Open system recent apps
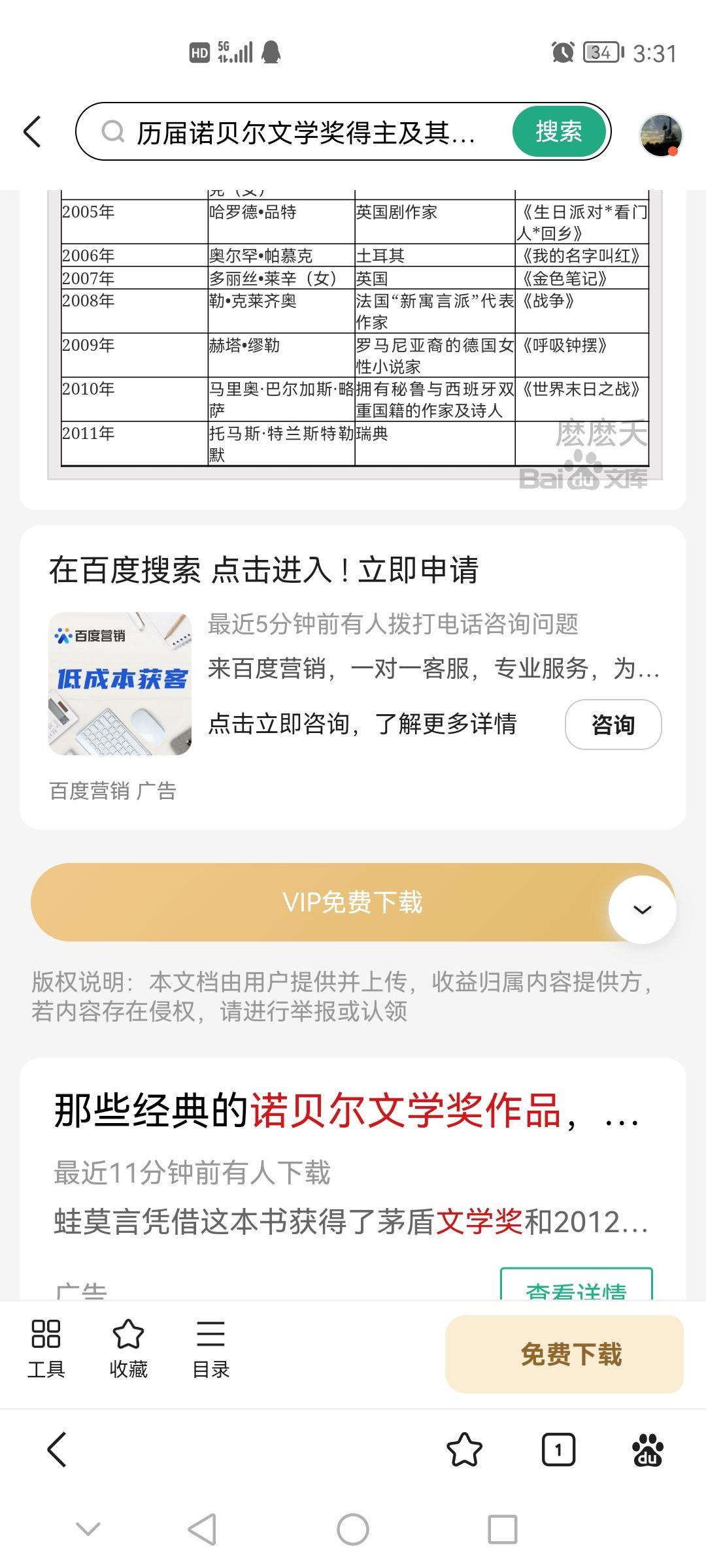Viewport: 706px width, 1568px height. pyautogui.click(x=502, y=1529)
